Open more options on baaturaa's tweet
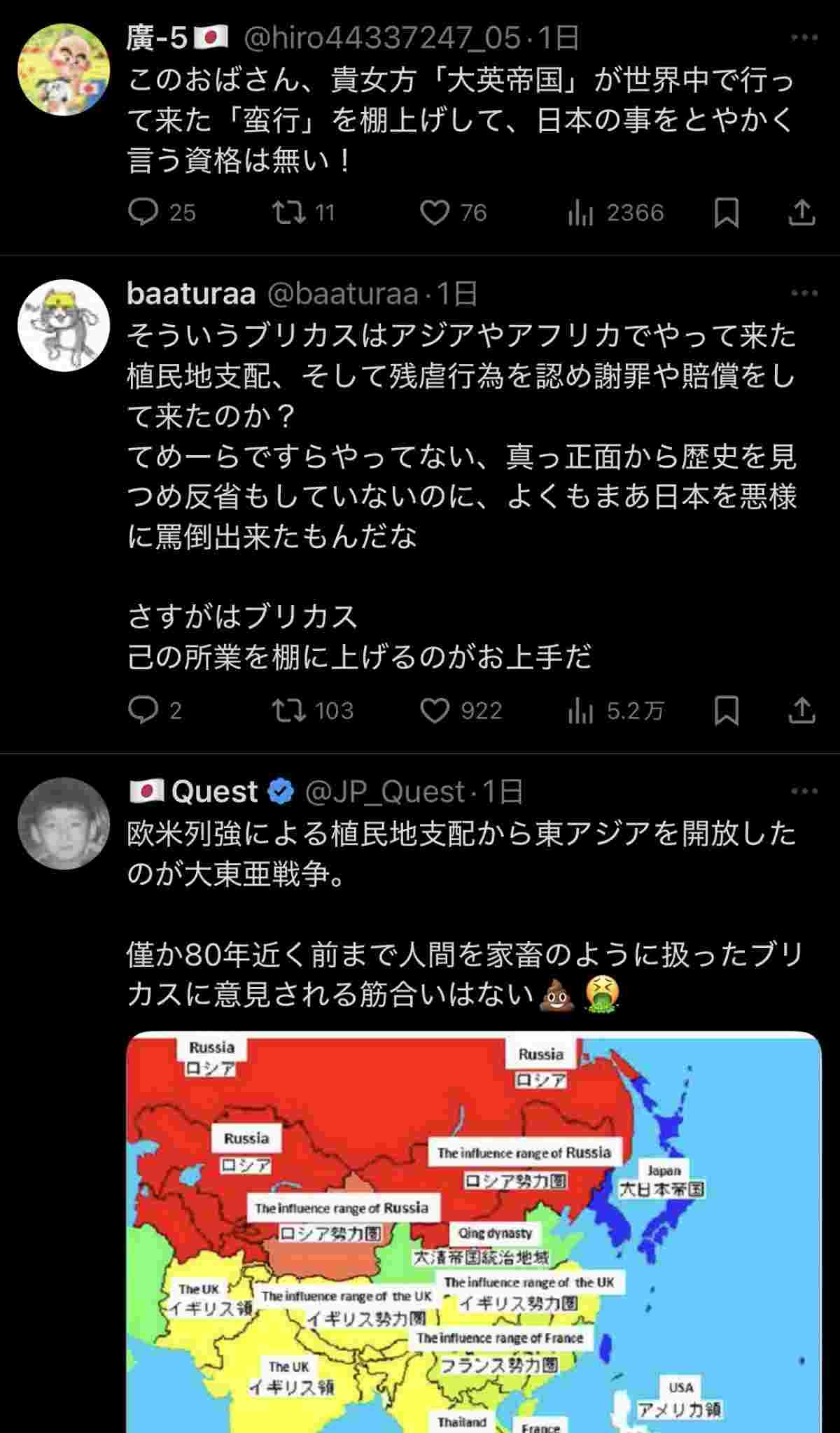Screen dimensions: 840x1433 click(804, 293)
